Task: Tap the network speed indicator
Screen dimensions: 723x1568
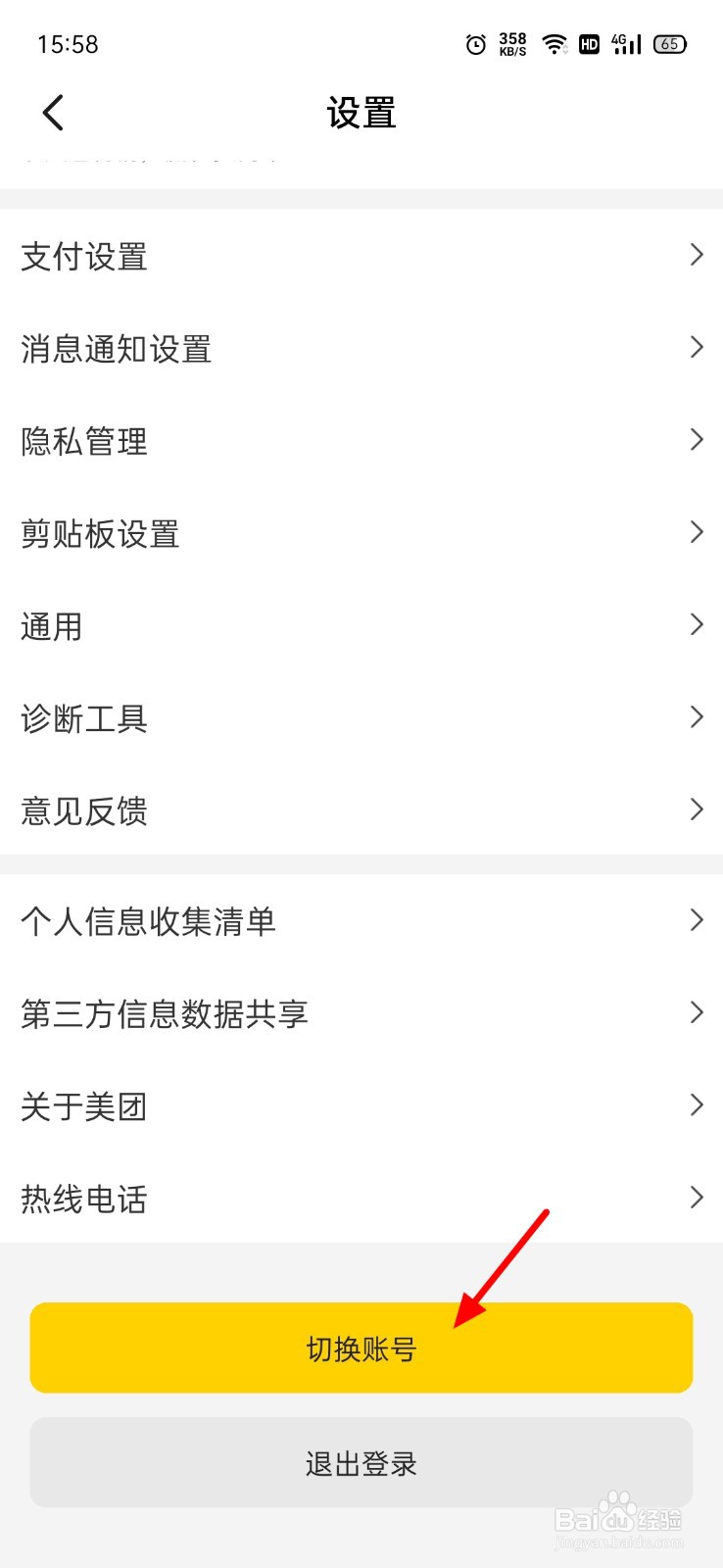Action: coord(511,43)
